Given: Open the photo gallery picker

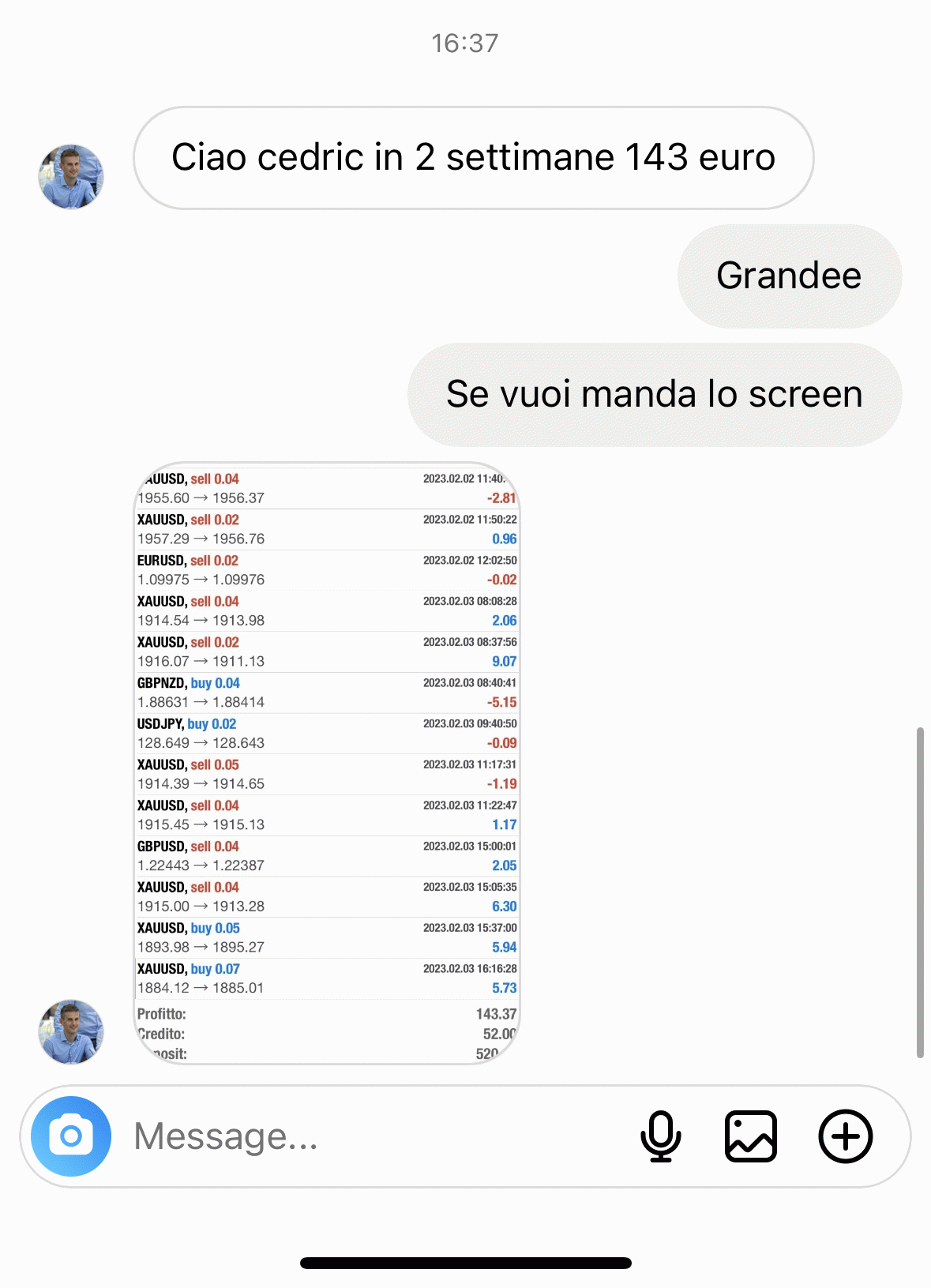Looking at the screenshot, I should [x=750, y=1136].
